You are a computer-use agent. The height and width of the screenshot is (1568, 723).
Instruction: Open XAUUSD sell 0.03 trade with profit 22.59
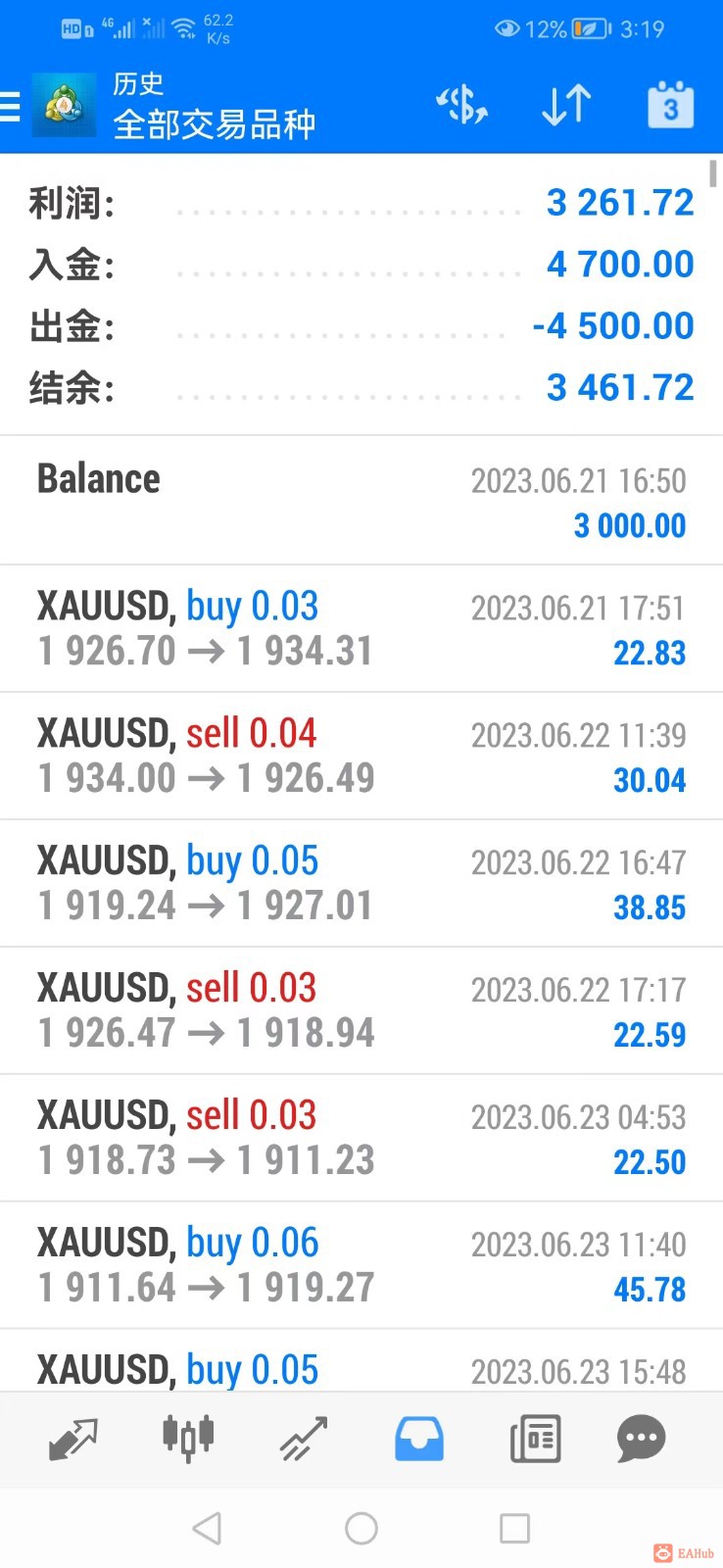(x=361, y=1010)
